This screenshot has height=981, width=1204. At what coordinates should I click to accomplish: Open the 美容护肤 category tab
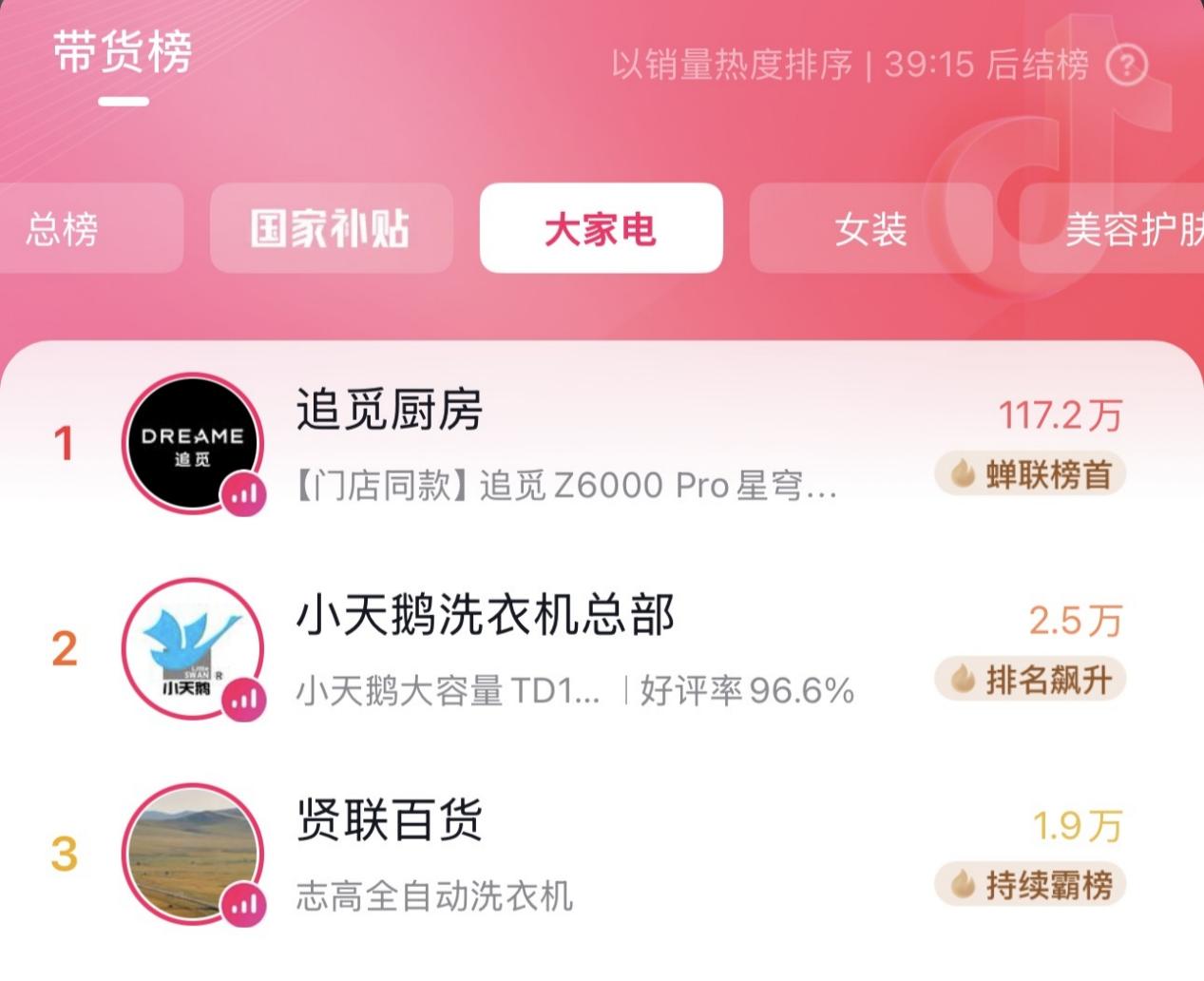point(1121,229)
